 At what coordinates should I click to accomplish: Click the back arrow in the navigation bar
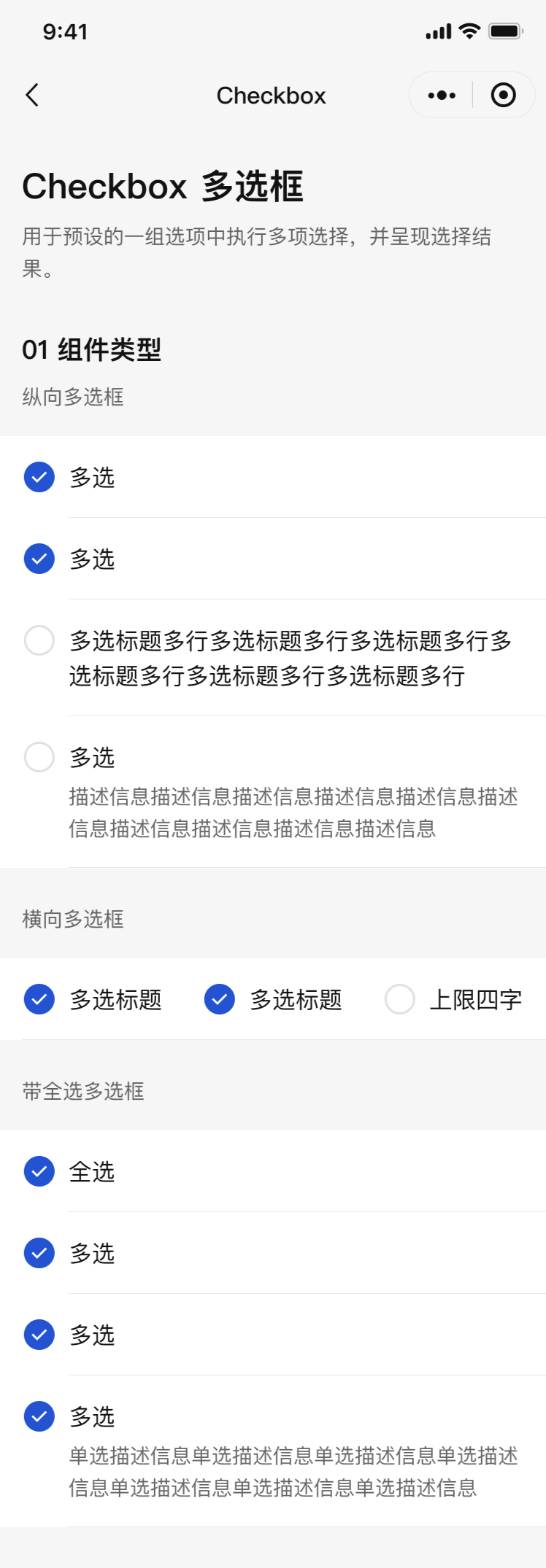click(x=31, y=95)
